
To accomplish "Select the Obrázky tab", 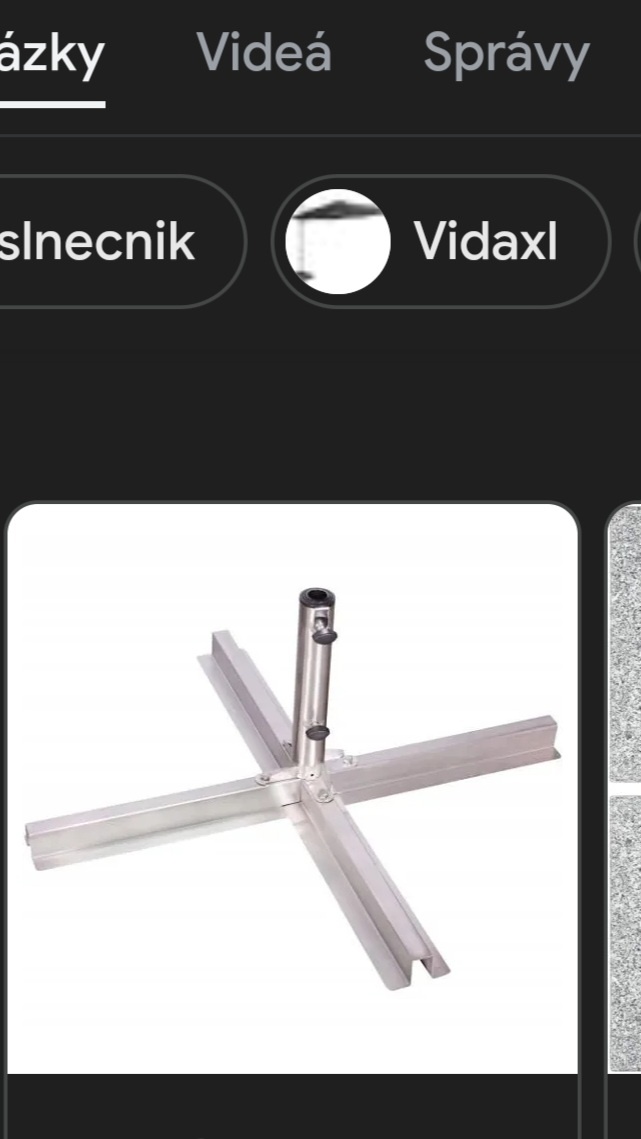I will 50,54.
